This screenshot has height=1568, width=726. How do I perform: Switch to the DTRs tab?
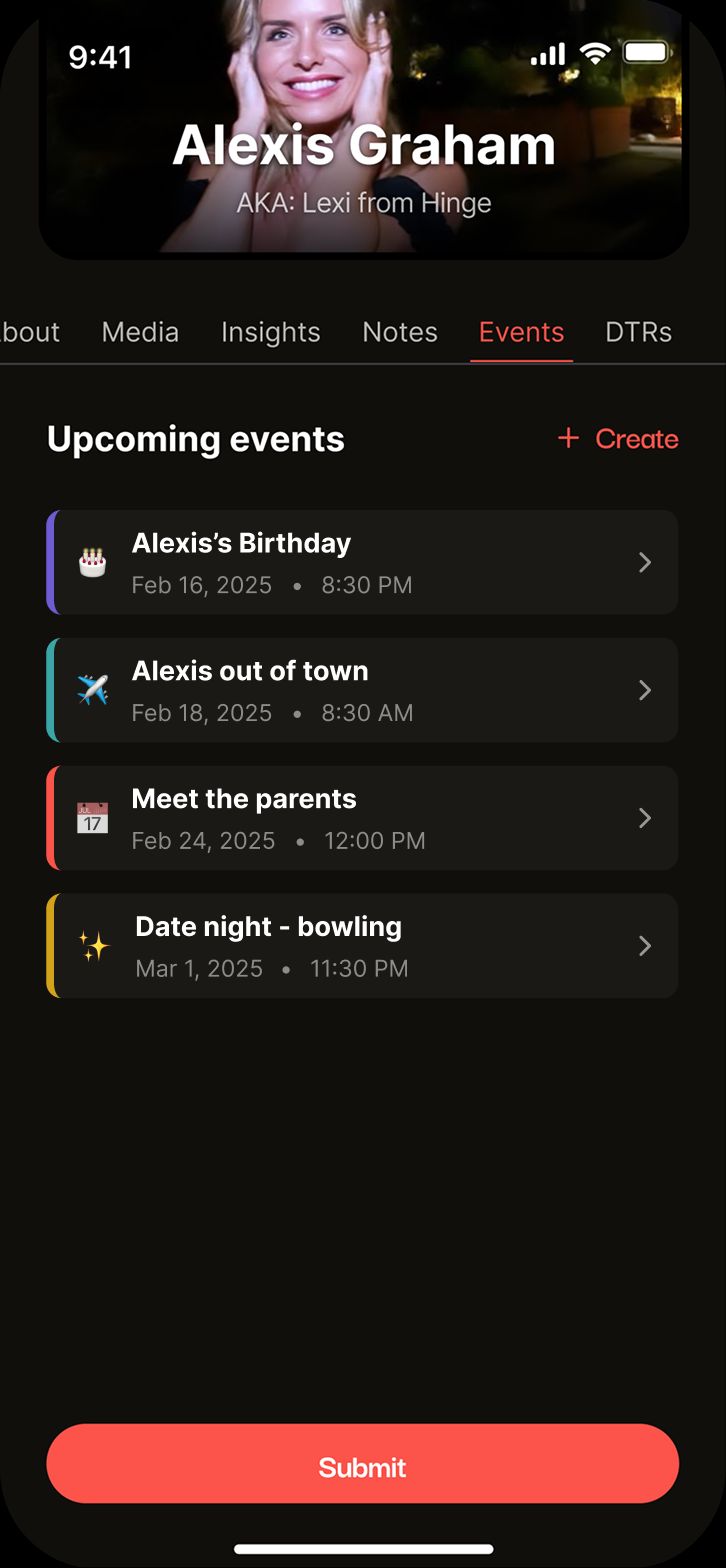coord(638,332)
